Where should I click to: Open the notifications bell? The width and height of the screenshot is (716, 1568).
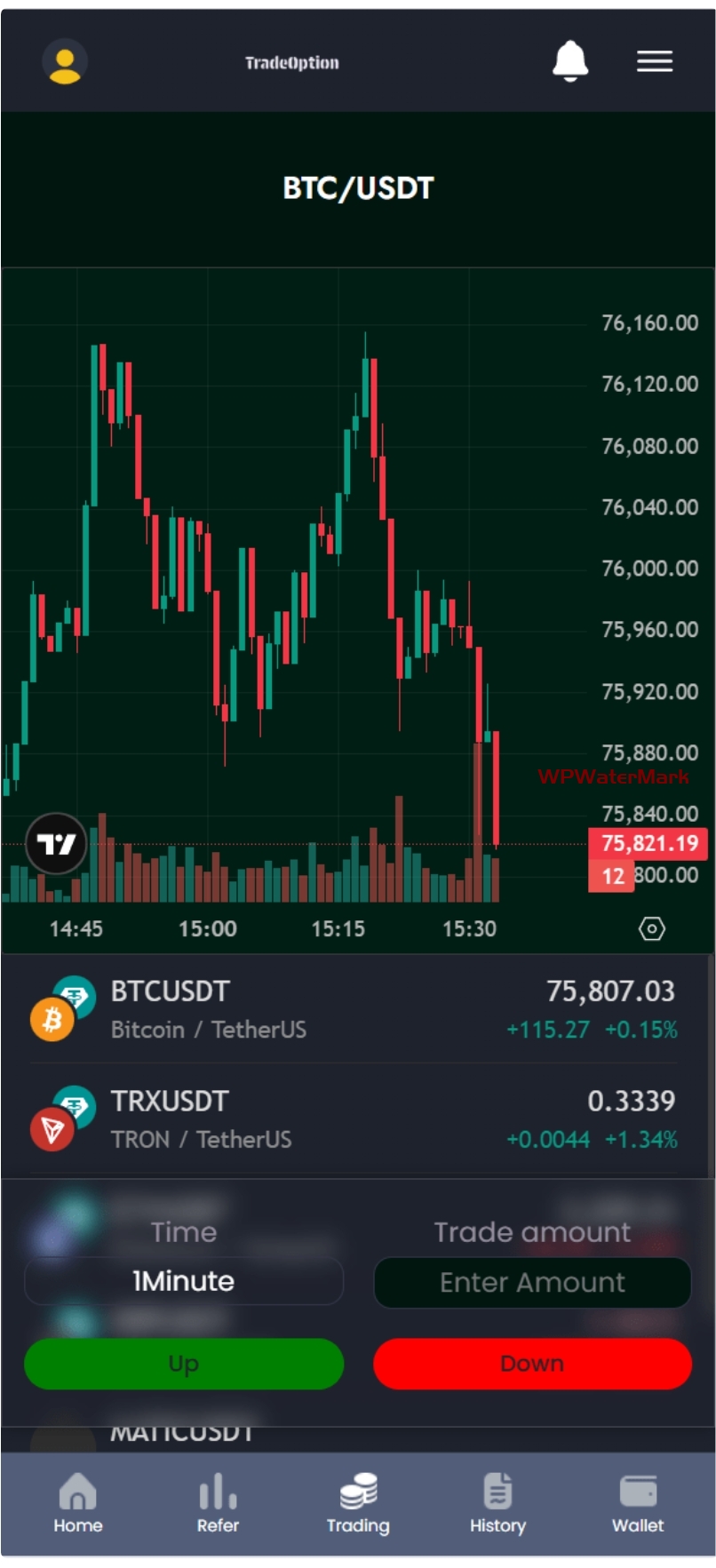point(570,61)
